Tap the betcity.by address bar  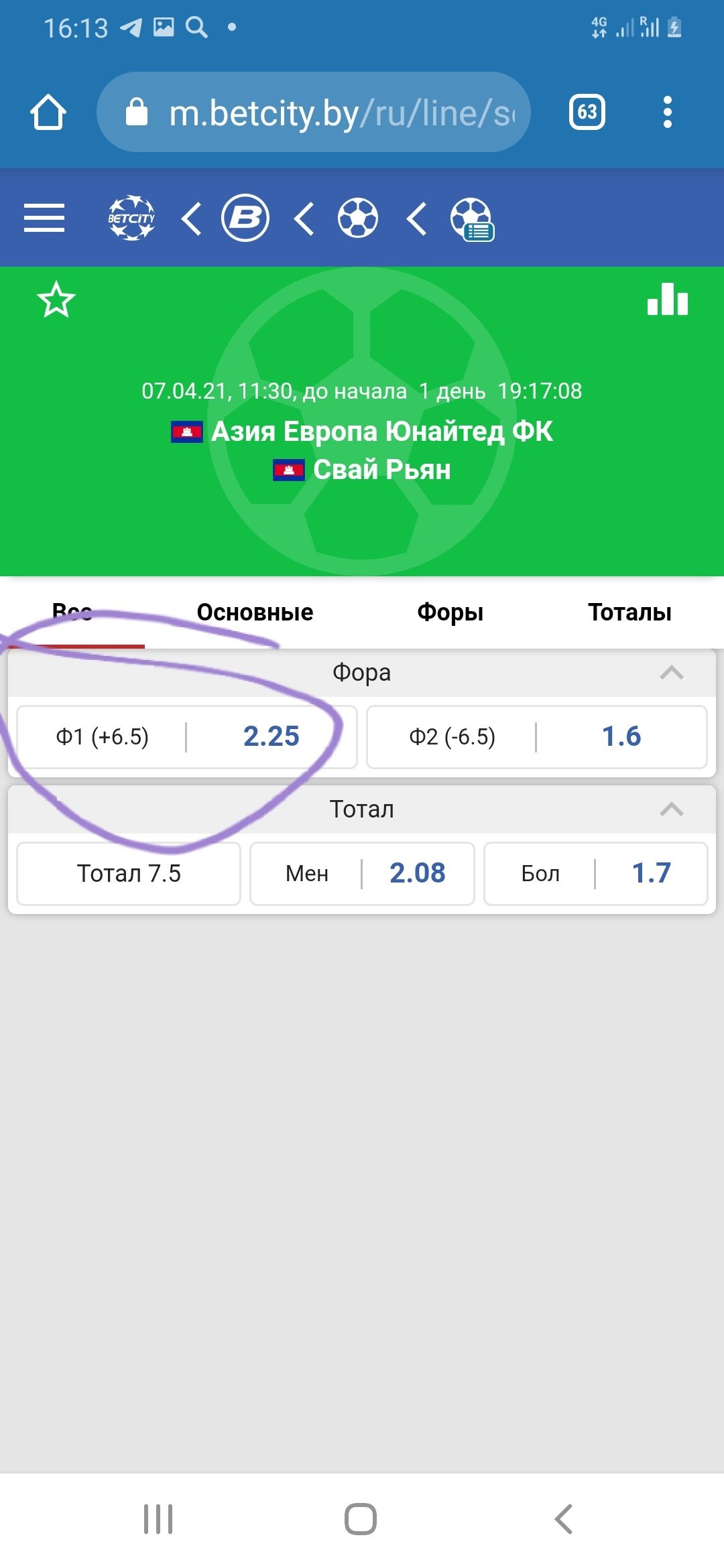(314, 112)
